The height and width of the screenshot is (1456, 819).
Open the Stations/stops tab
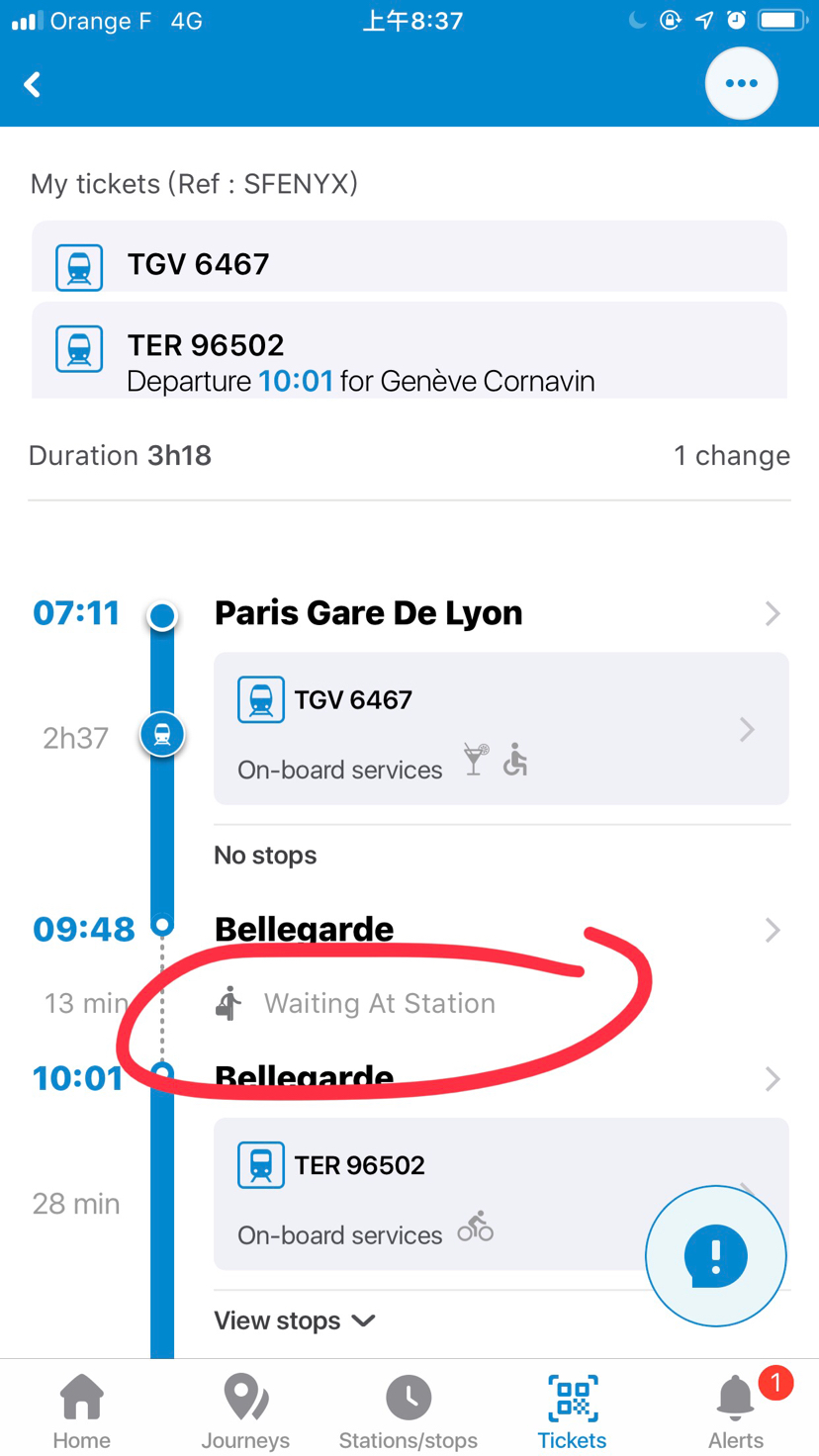tap(409, 1410)
